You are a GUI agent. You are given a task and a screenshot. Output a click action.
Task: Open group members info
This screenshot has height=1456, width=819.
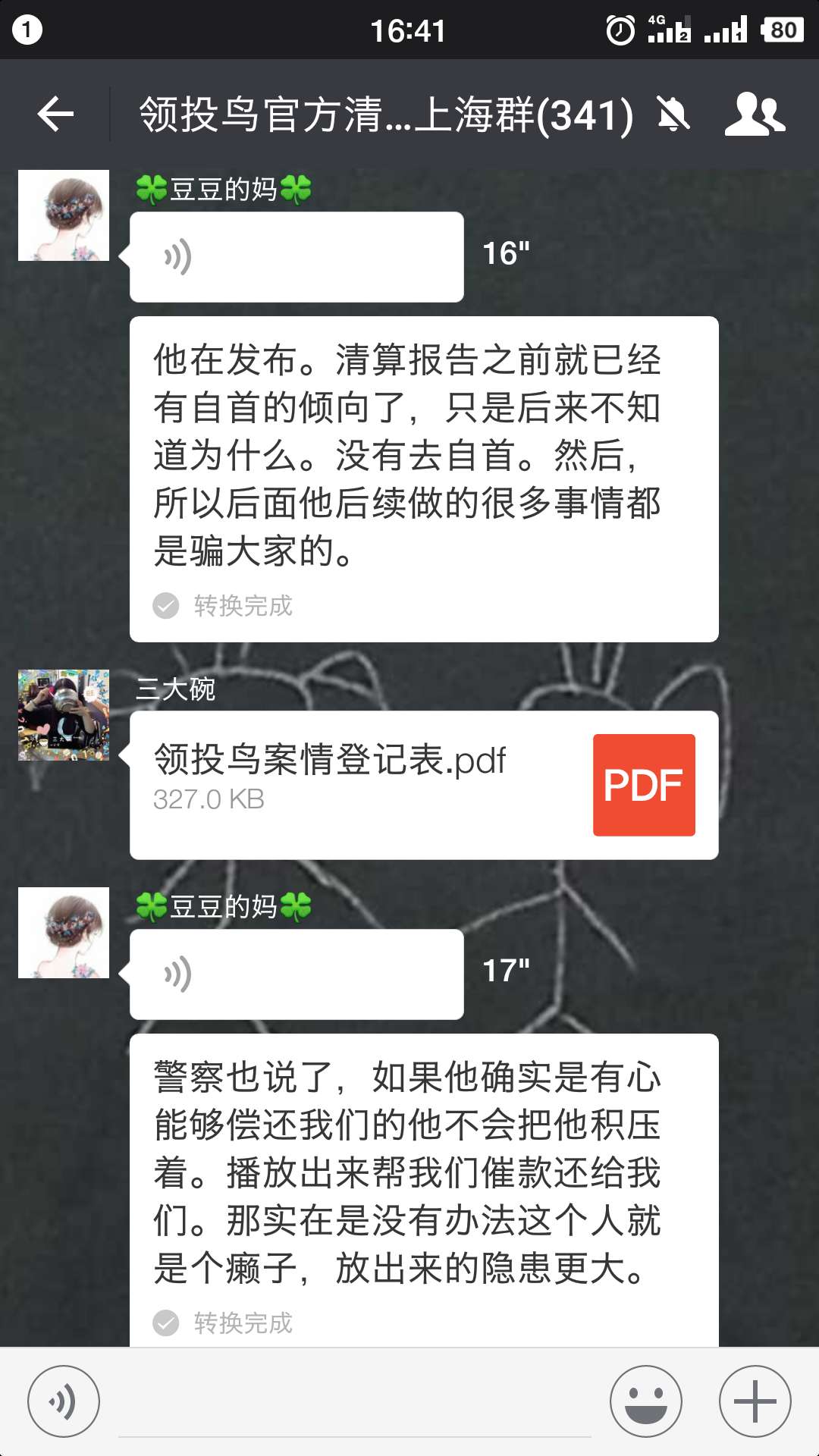pos(755,115)
